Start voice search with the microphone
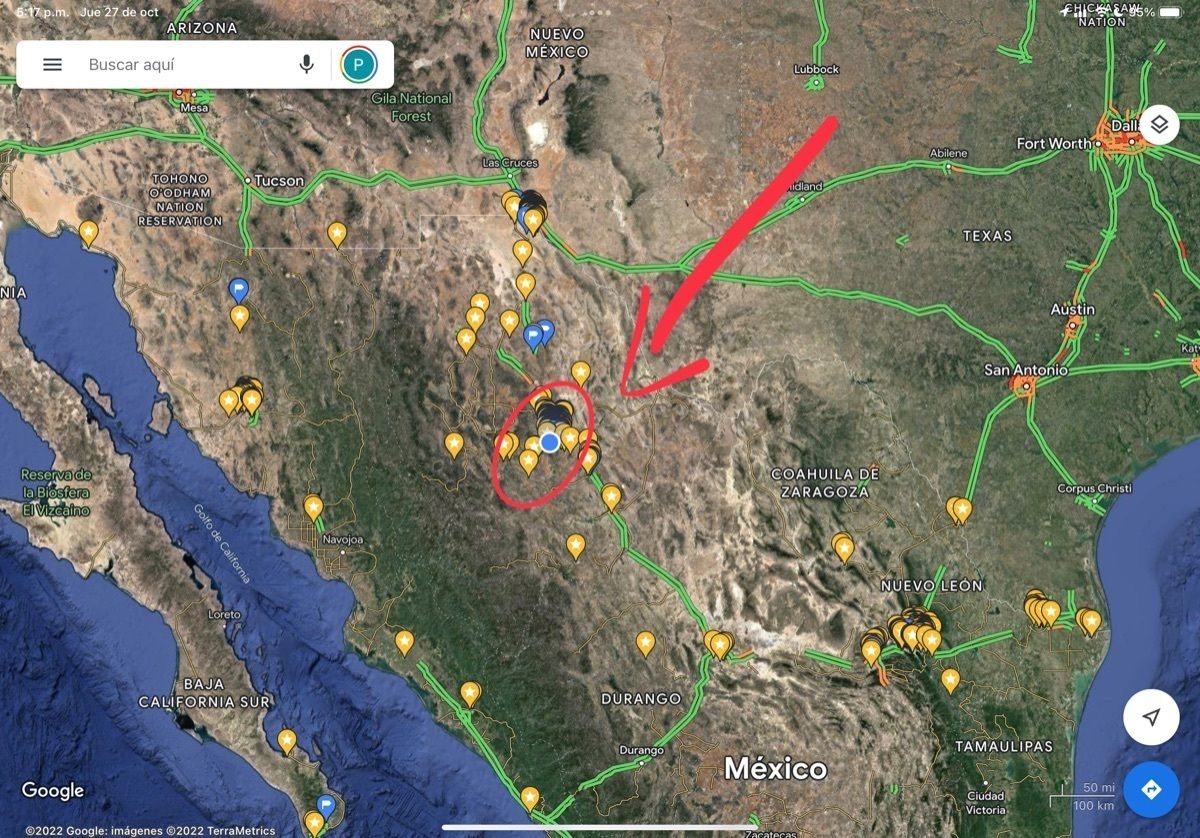Screen dimensions: 1200x838 pos(306,65)
